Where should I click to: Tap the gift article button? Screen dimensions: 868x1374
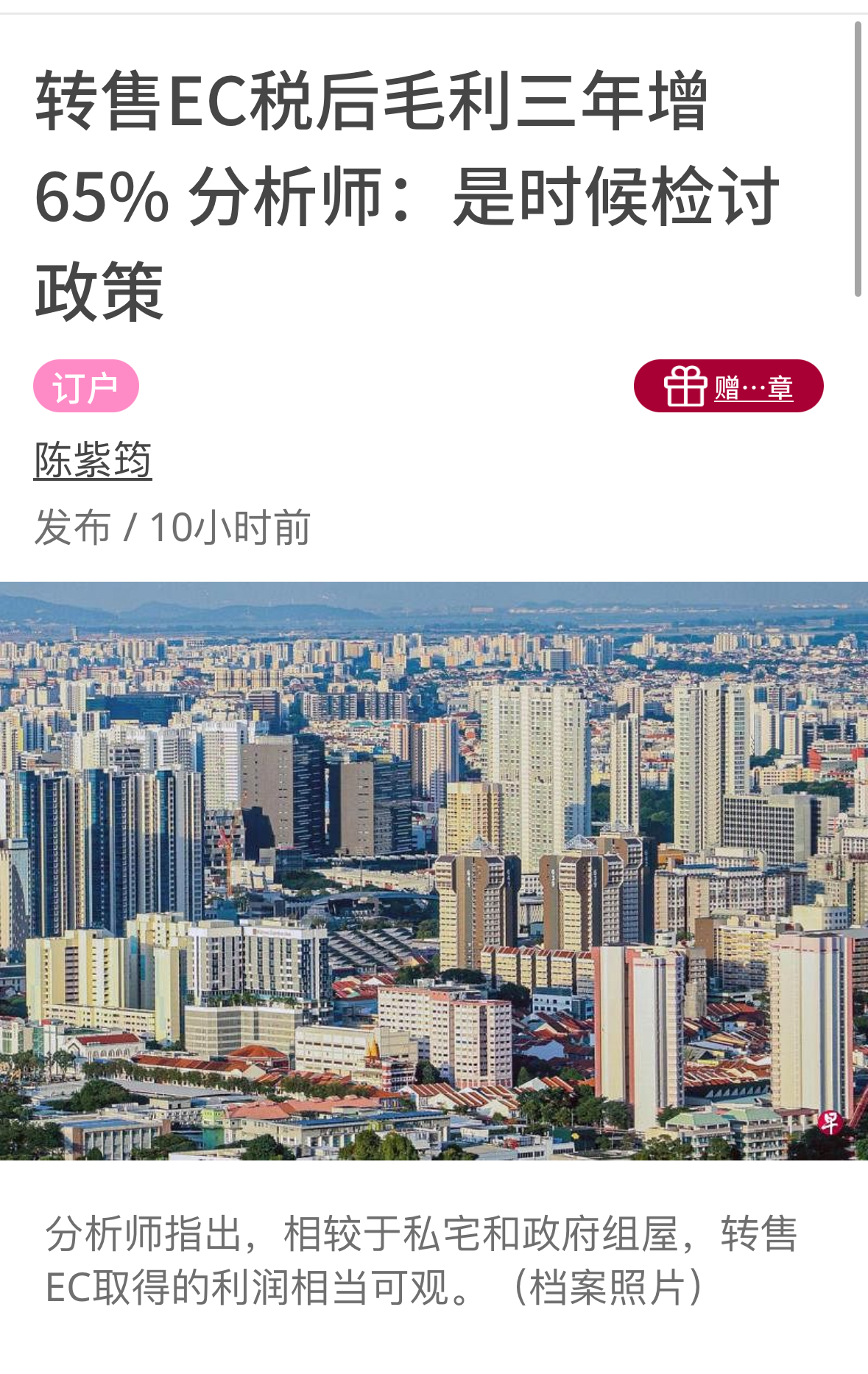click(x=727, y=386)
